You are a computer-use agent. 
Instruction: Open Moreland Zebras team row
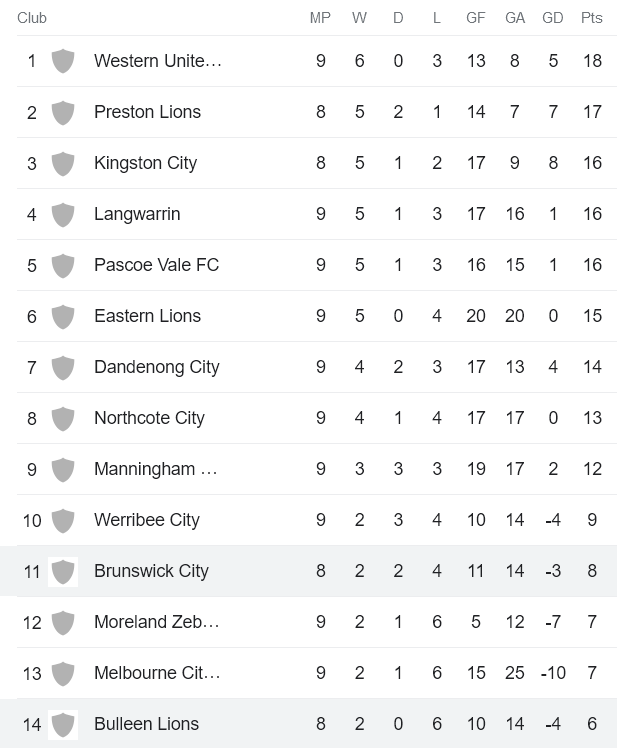[156, 622]
